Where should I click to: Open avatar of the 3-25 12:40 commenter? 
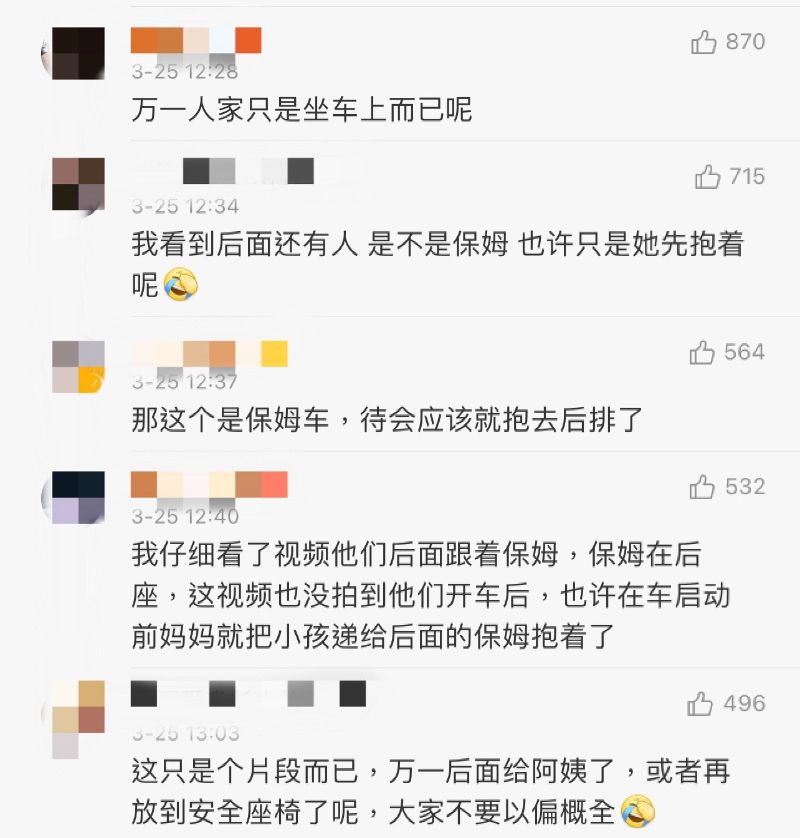pos(78,498)
